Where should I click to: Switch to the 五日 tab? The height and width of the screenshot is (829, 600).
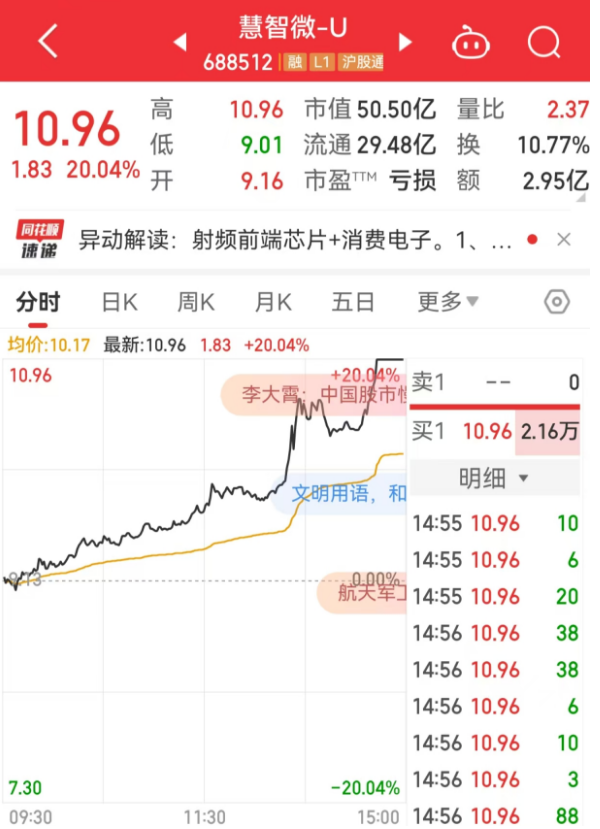coord(353,302)
